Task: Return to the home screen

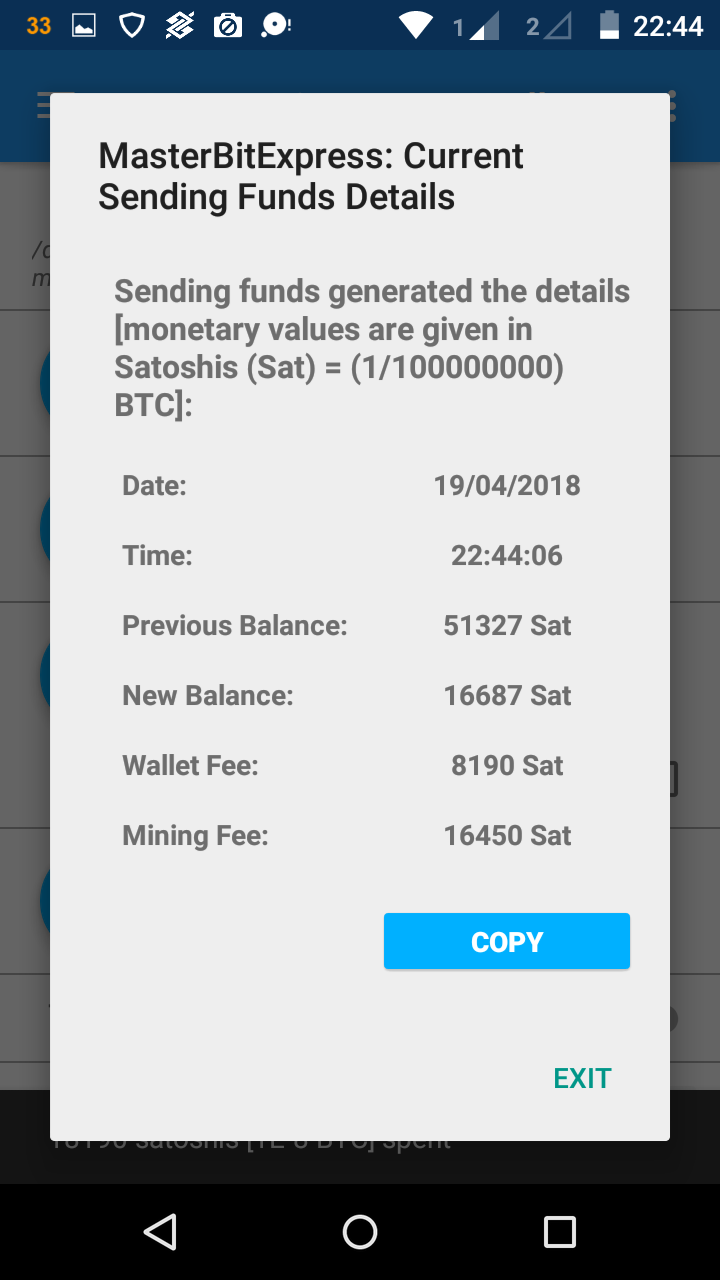Action: (x=360, y=1232)
